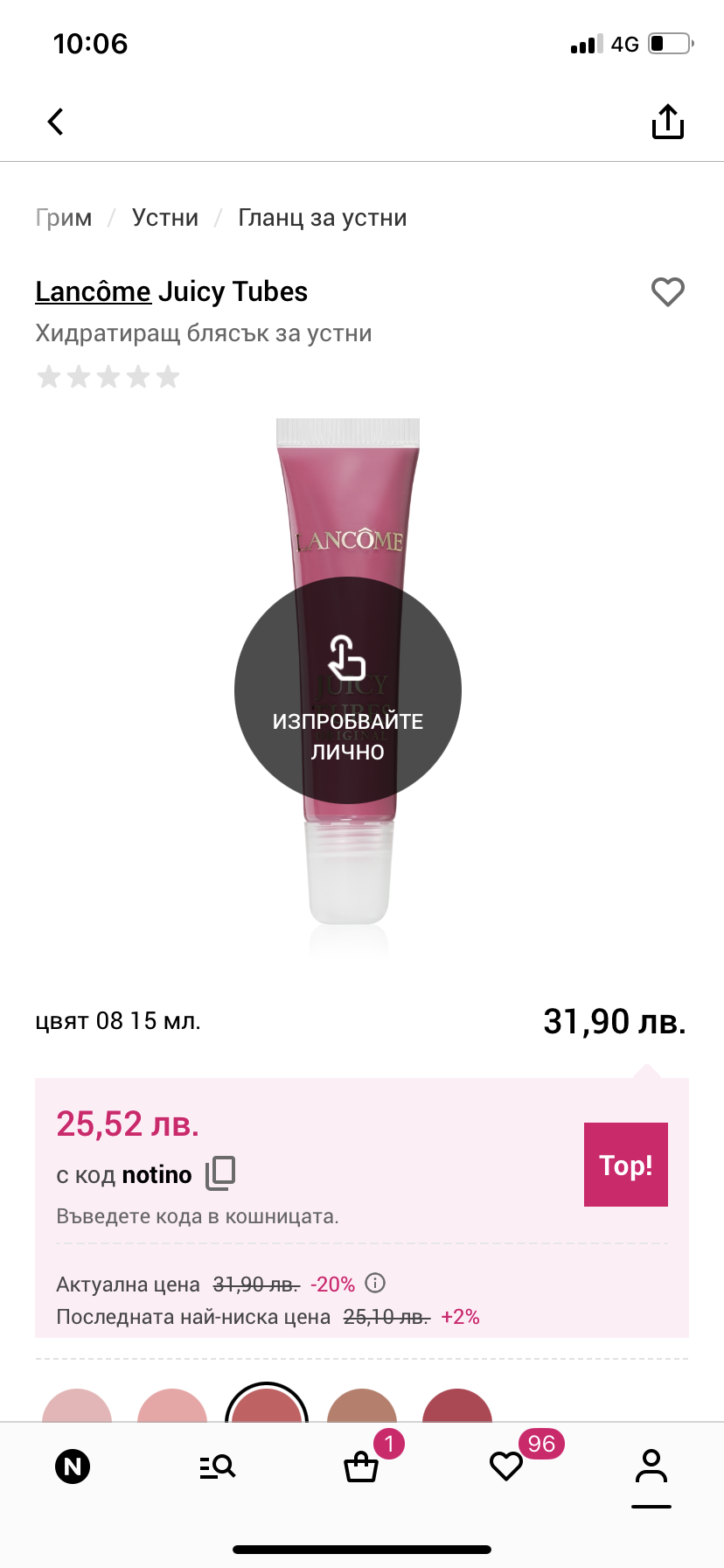Viewport: 724px width, 1568px height.
Task: Open the Грим breadcrumb
Action: (x=64, y=218)
